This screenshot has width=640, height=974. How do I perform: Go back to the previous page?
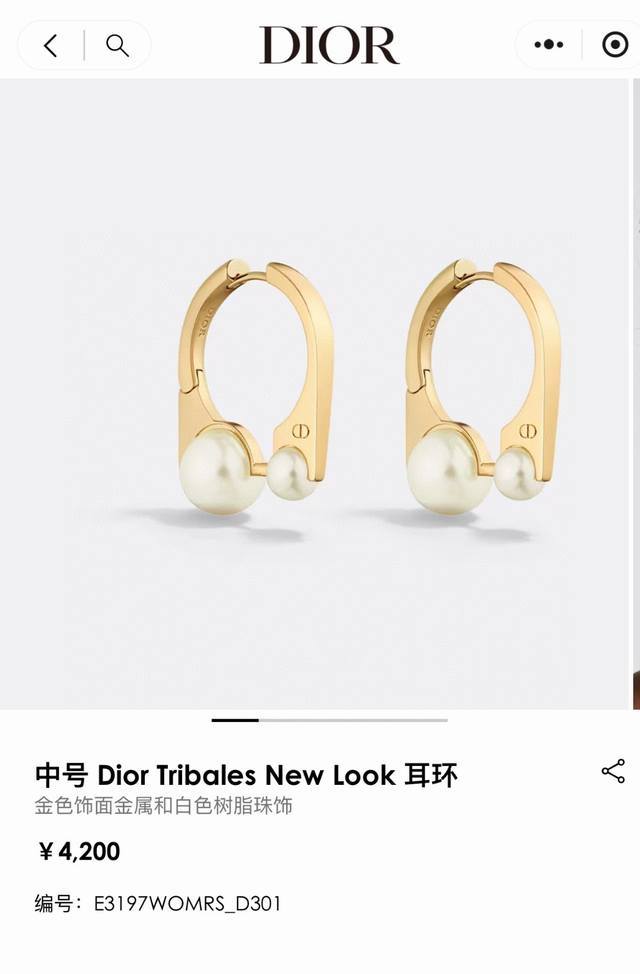51,45
